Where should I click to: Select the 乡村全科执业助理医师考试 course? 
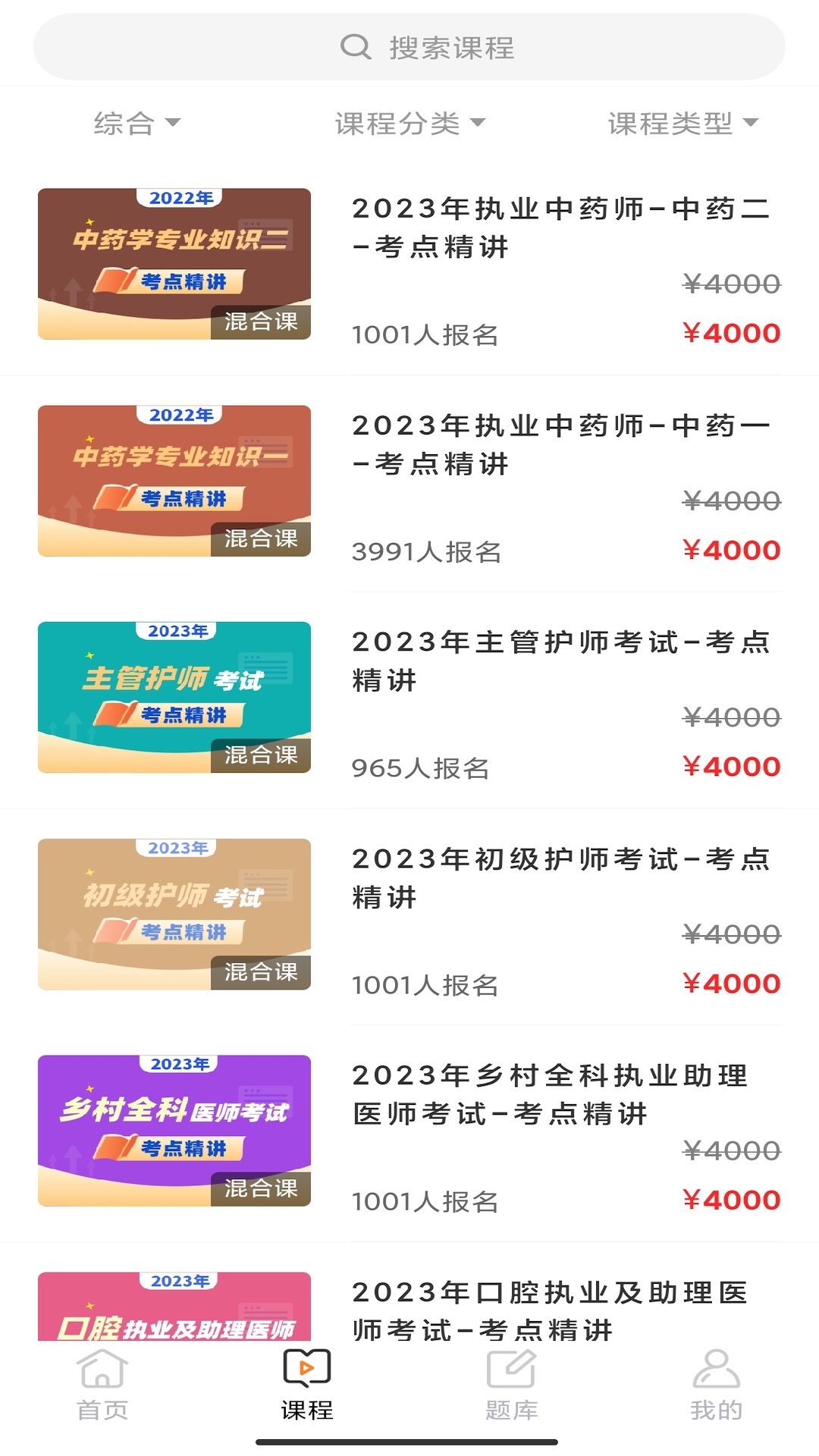(x=409, y=1134)
